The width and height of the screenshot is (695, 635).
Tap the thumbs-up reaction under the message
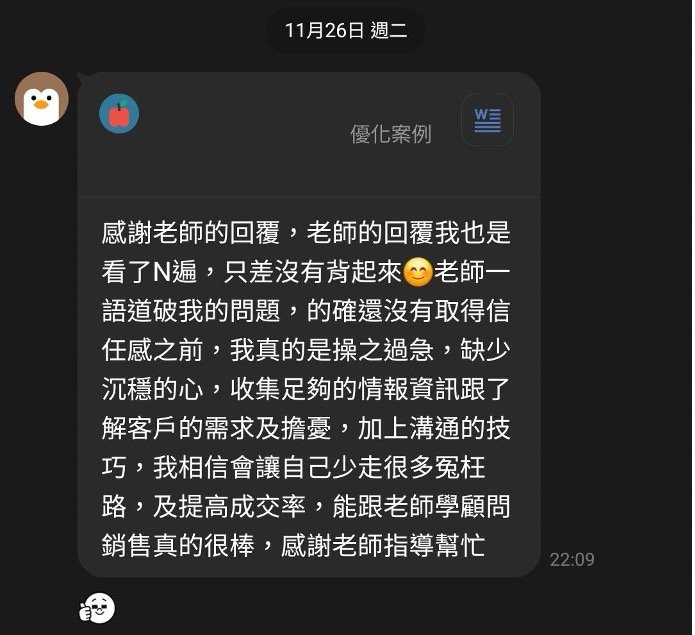pyautogui.click(x=97, y=607)
